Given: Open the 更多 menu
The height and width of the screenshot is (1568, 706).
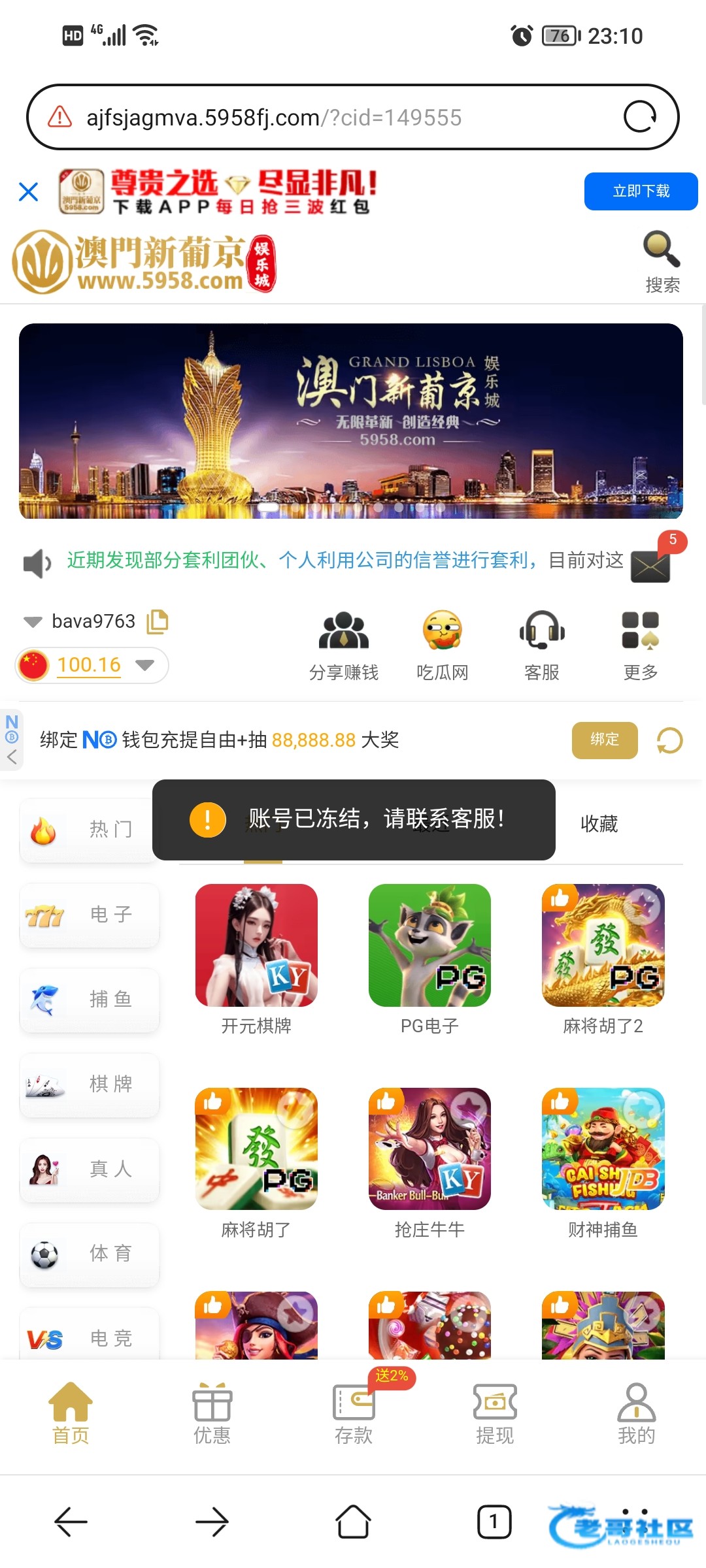Looking at the screenshot, I should tap(641, 645).
